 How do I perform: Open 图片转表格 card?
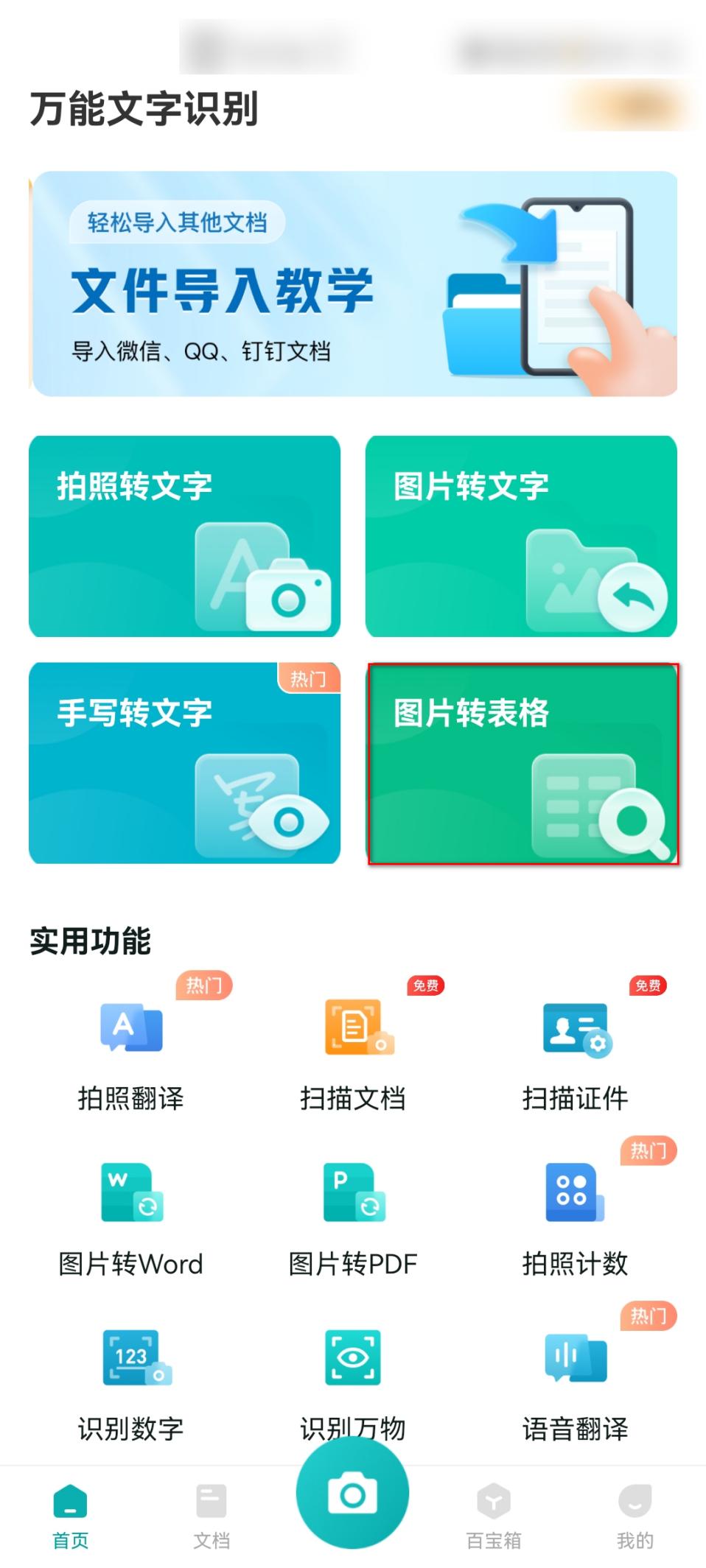[522, 763]
